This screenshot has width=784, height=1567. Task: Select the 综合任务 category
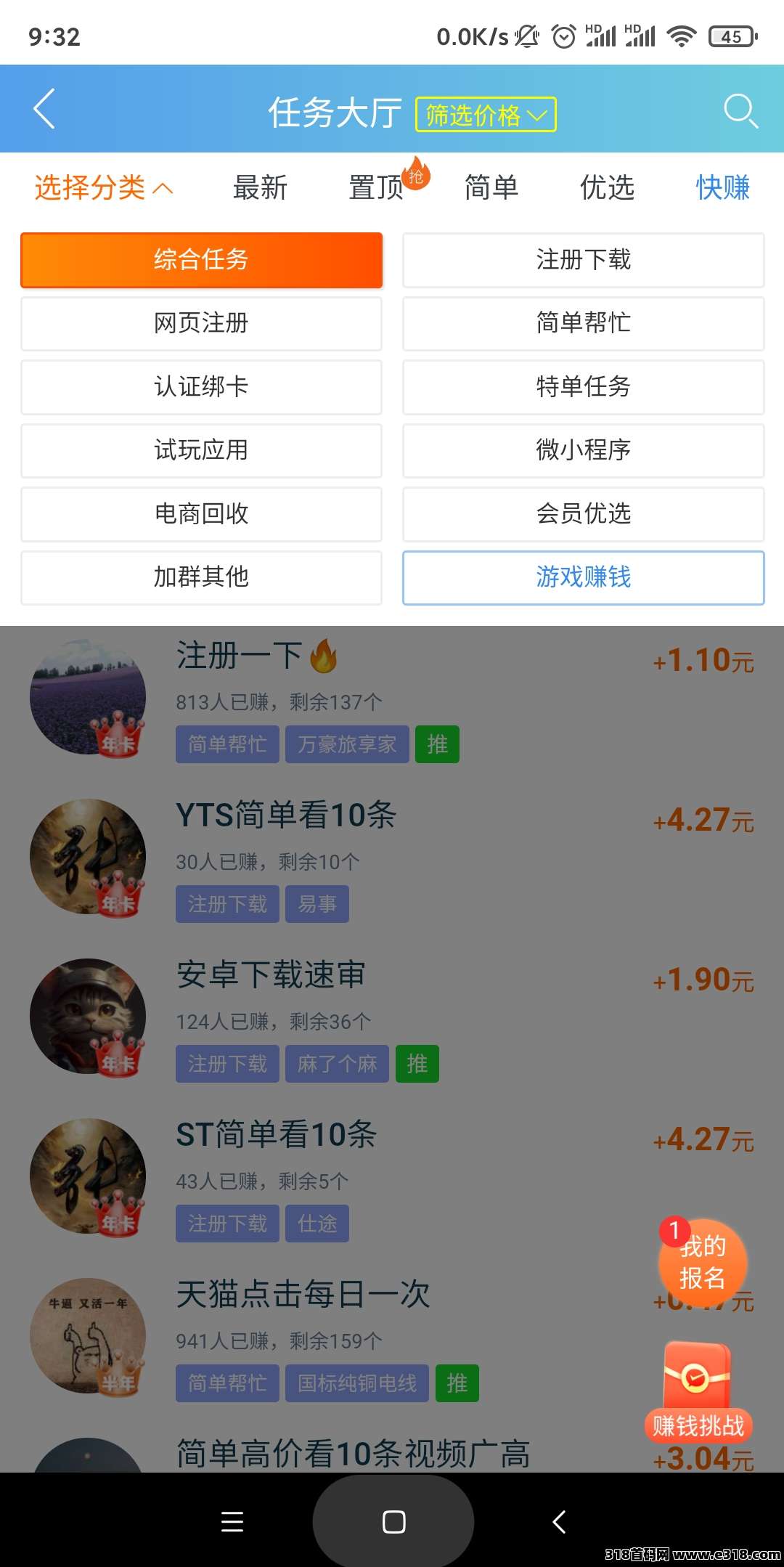[201, 260]
